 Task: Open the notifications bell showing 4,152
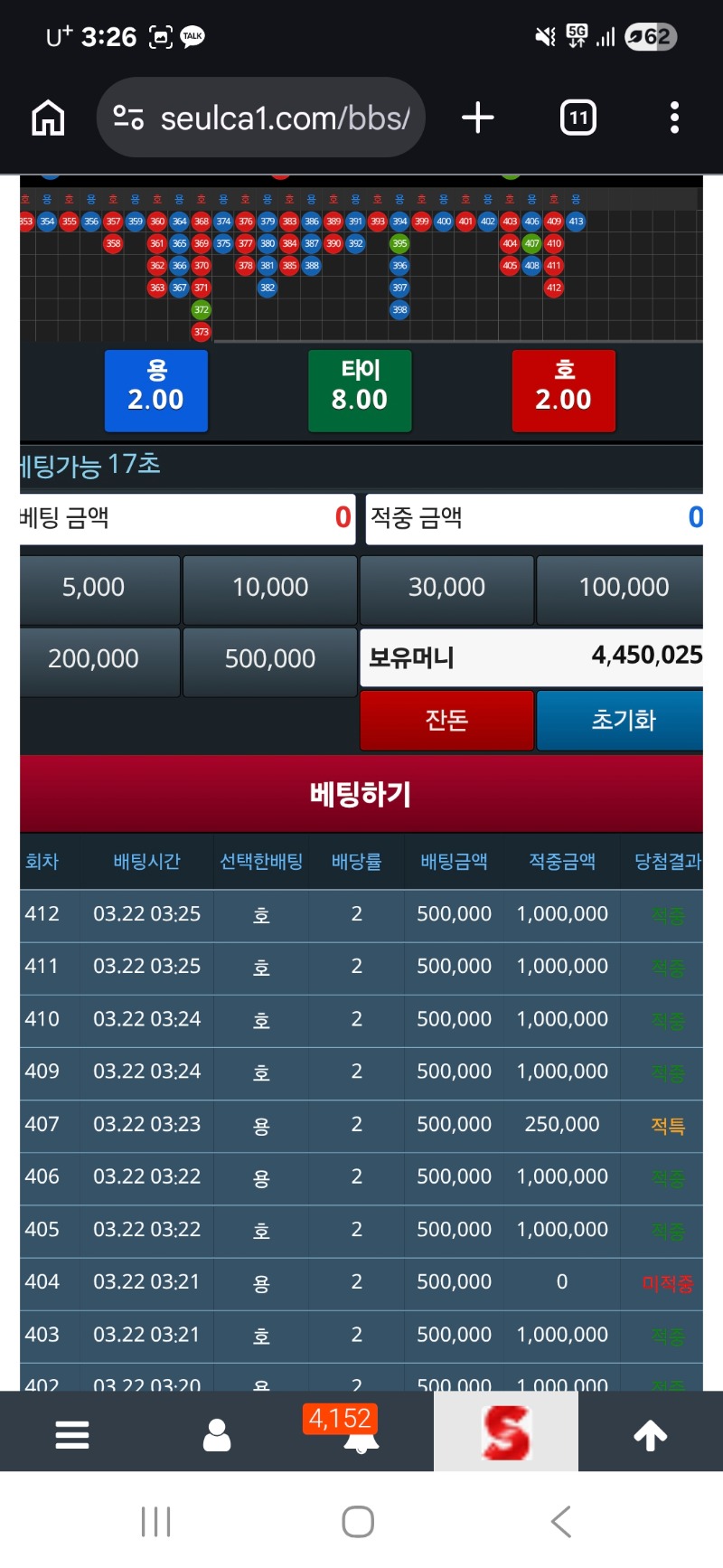[x=360, y=1434]
